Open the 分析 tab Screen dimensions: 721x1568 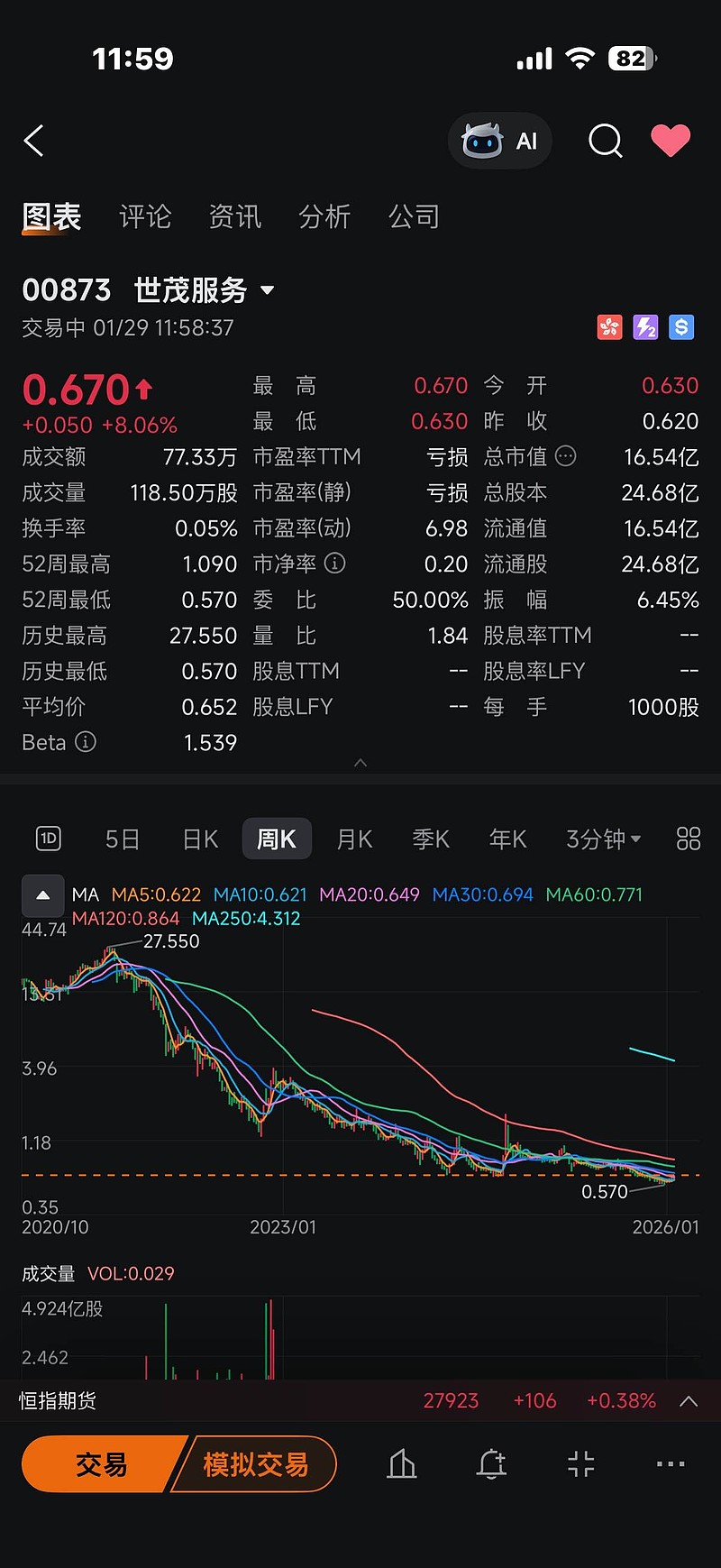(x=324, y=216)
